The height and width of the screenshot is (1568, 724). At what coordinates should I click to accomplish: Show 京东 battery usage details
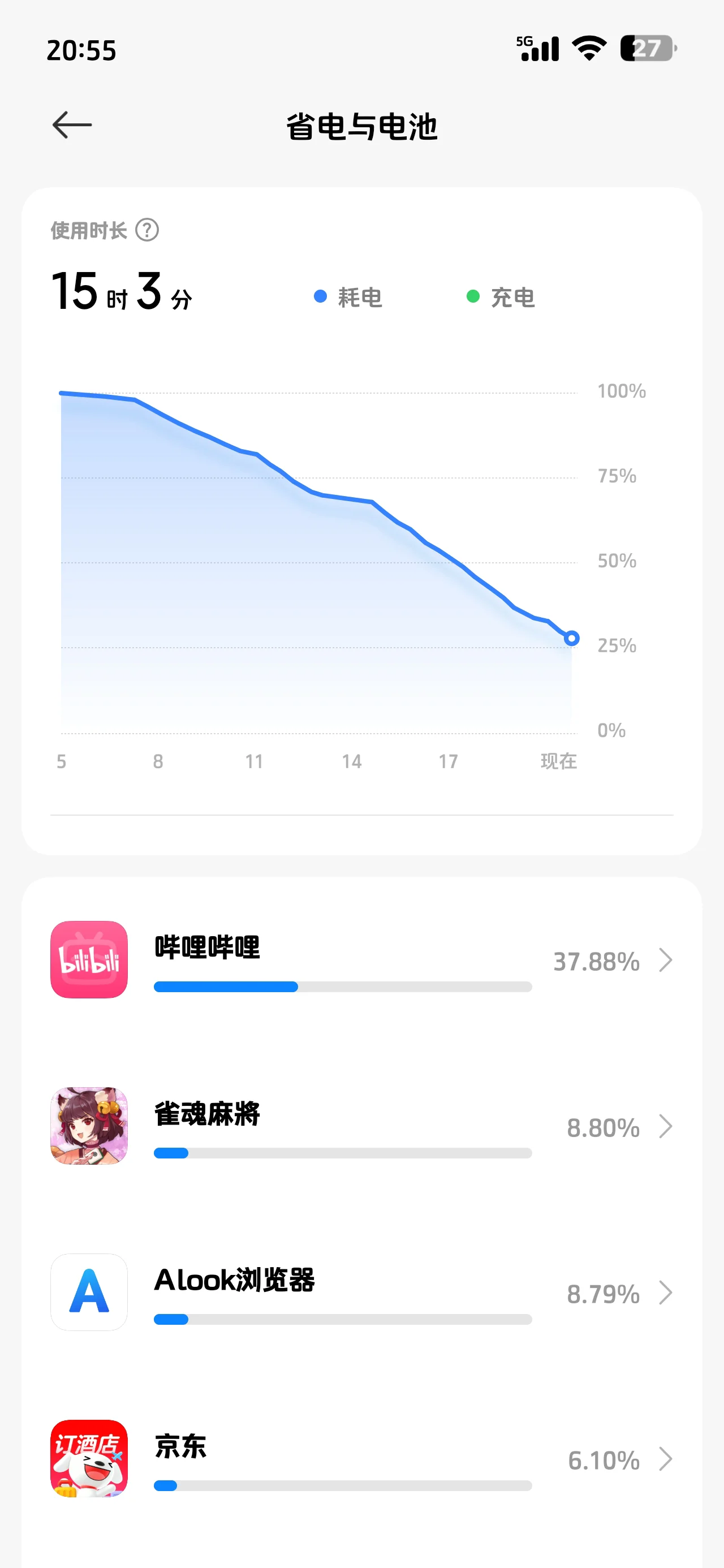tap(361, 1458)
